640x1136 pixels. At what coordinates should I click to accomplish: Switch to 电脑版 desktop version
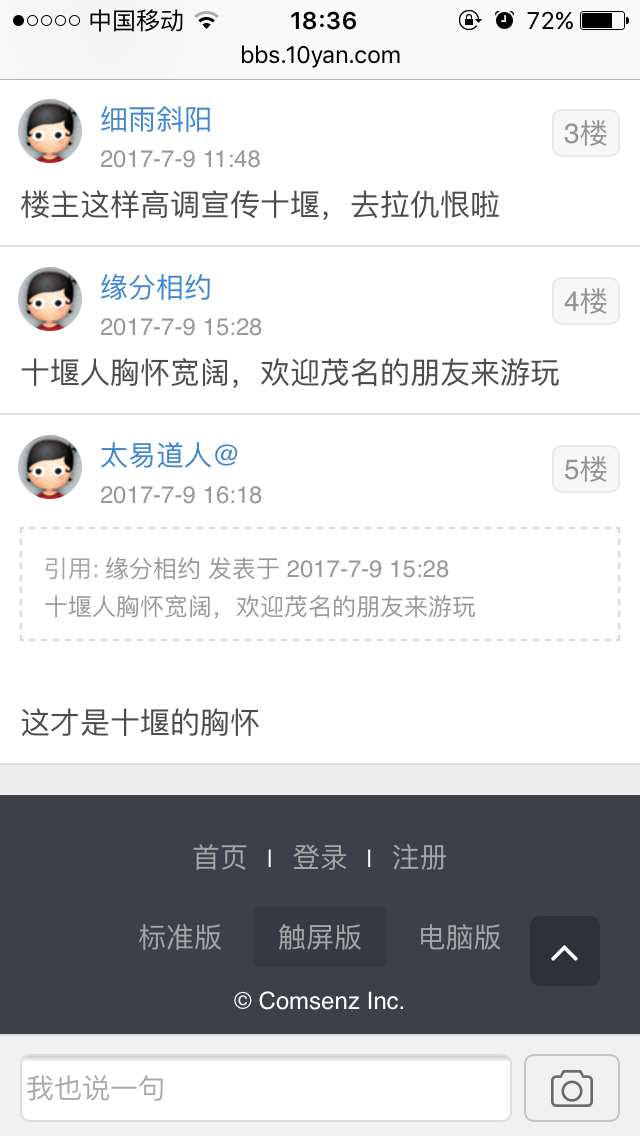coord(460,937)
